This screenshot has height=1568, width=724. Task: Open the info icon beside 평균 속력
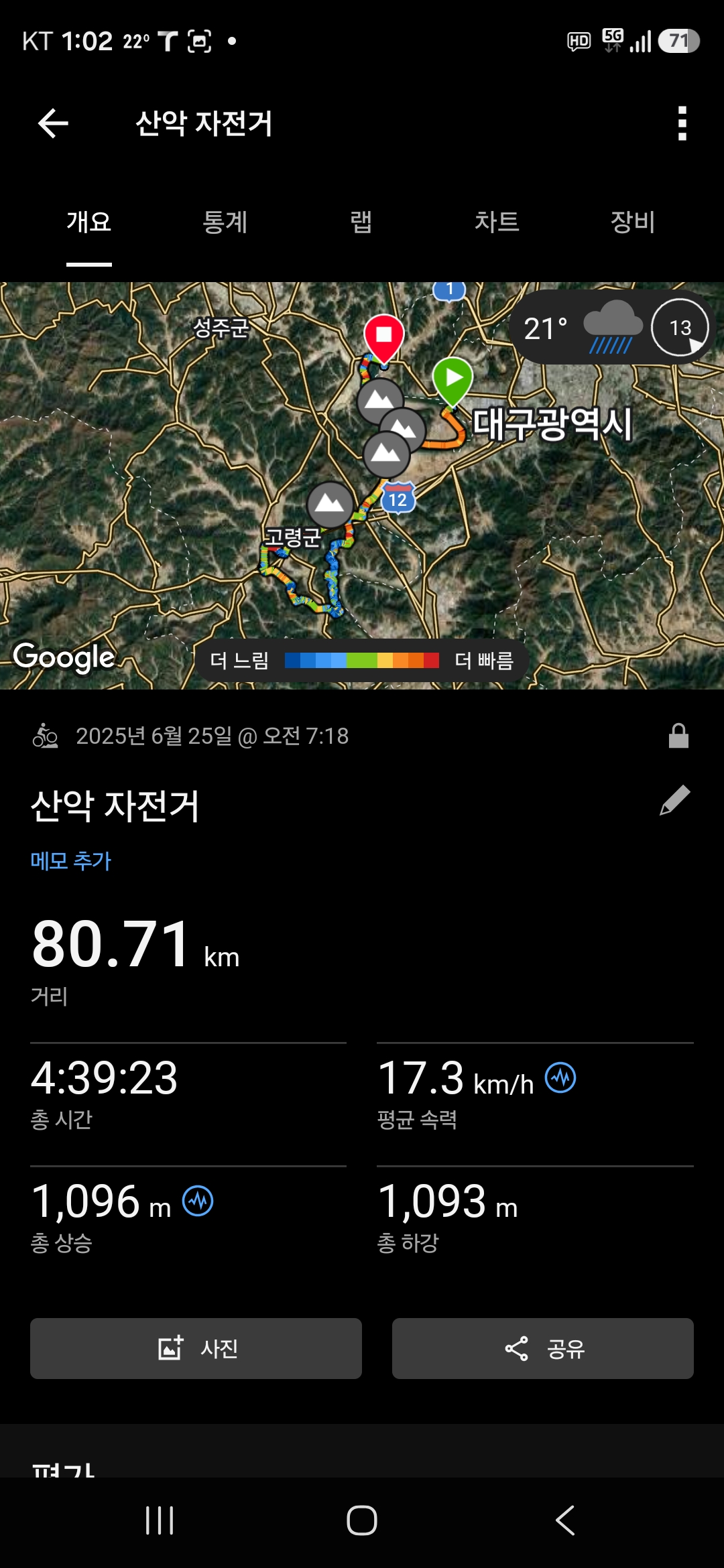click(x=560, y=1077)
